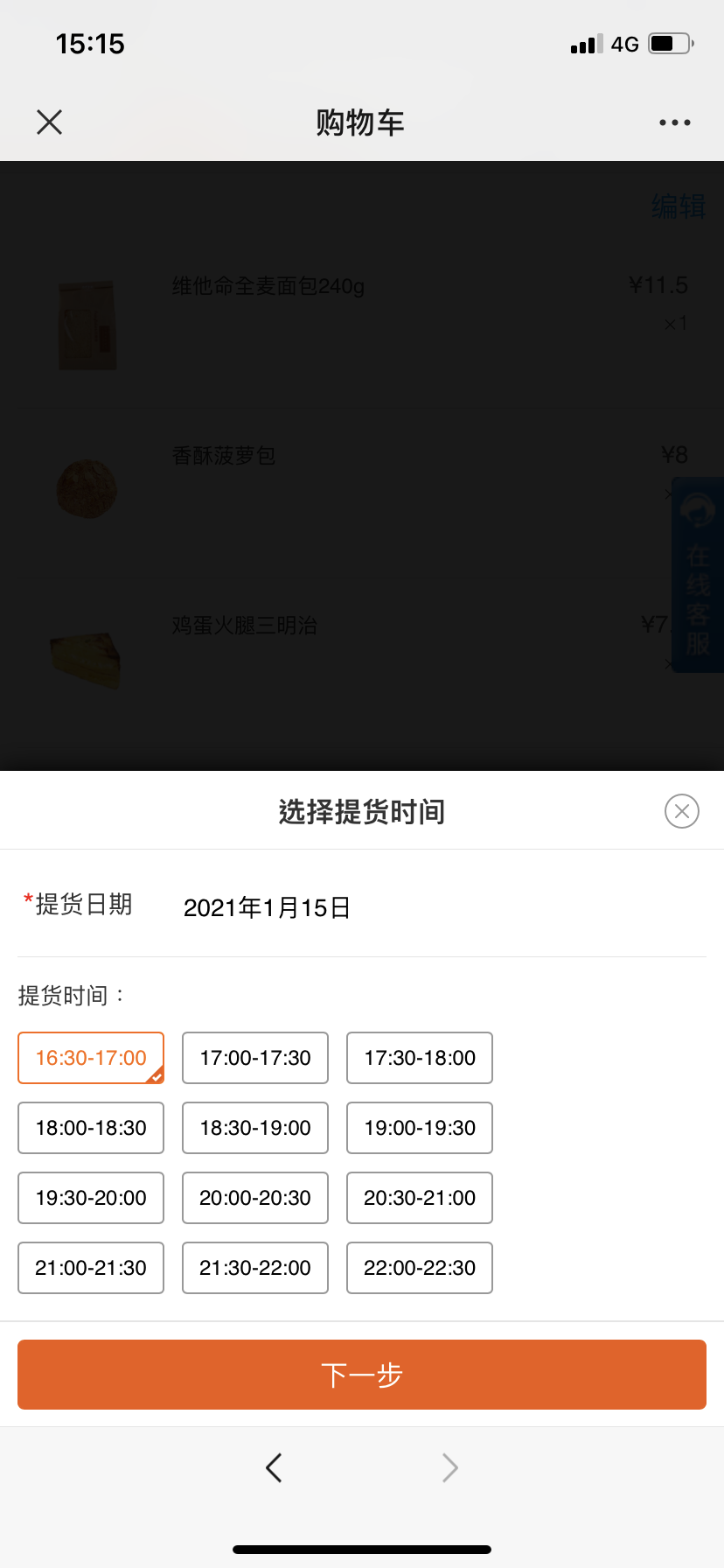Choose the 20:00-20:30 pickup slot
Viewport: 724px width, 1568px height.
(x=255, y=1198)
